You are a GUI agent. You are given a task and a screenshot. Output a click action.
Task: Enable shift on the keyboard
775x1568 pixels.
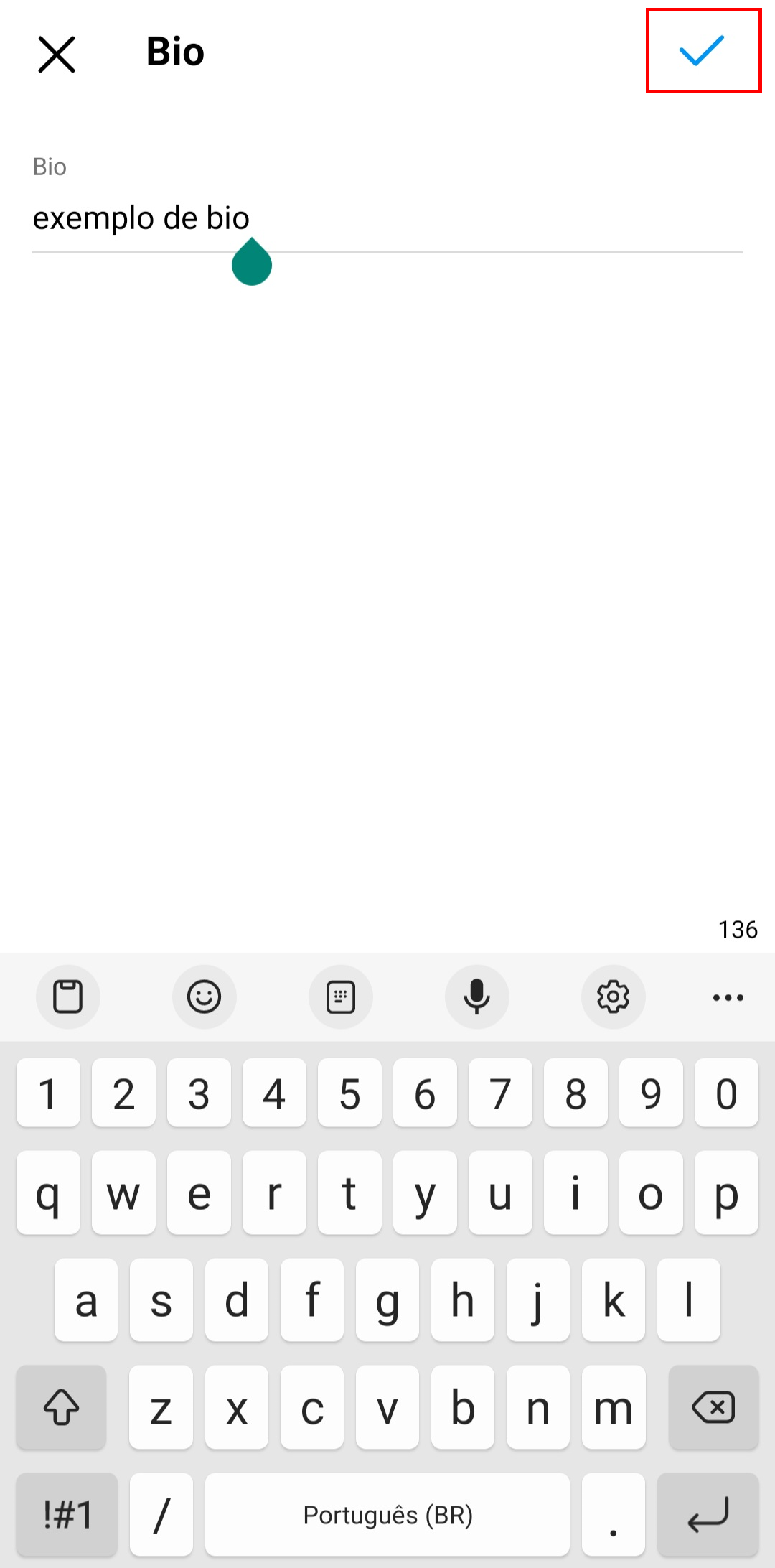coord(62,1407)
